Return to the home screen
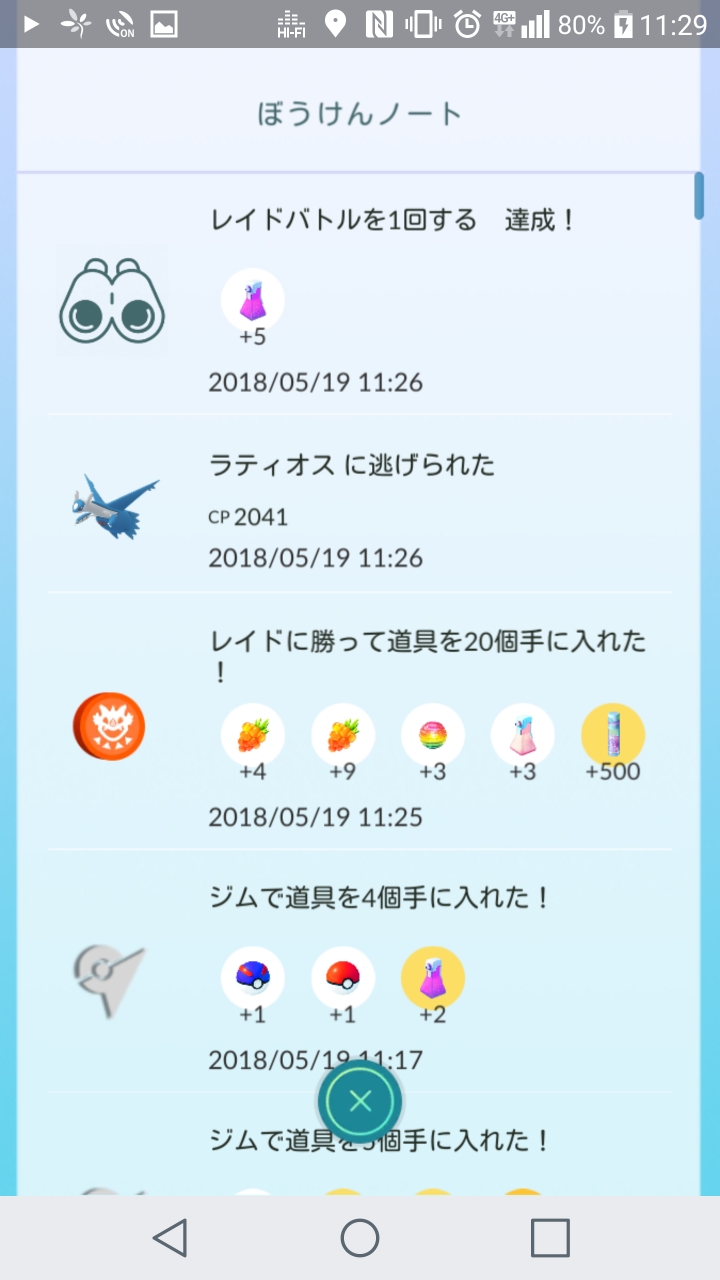 coord(360,1238)
